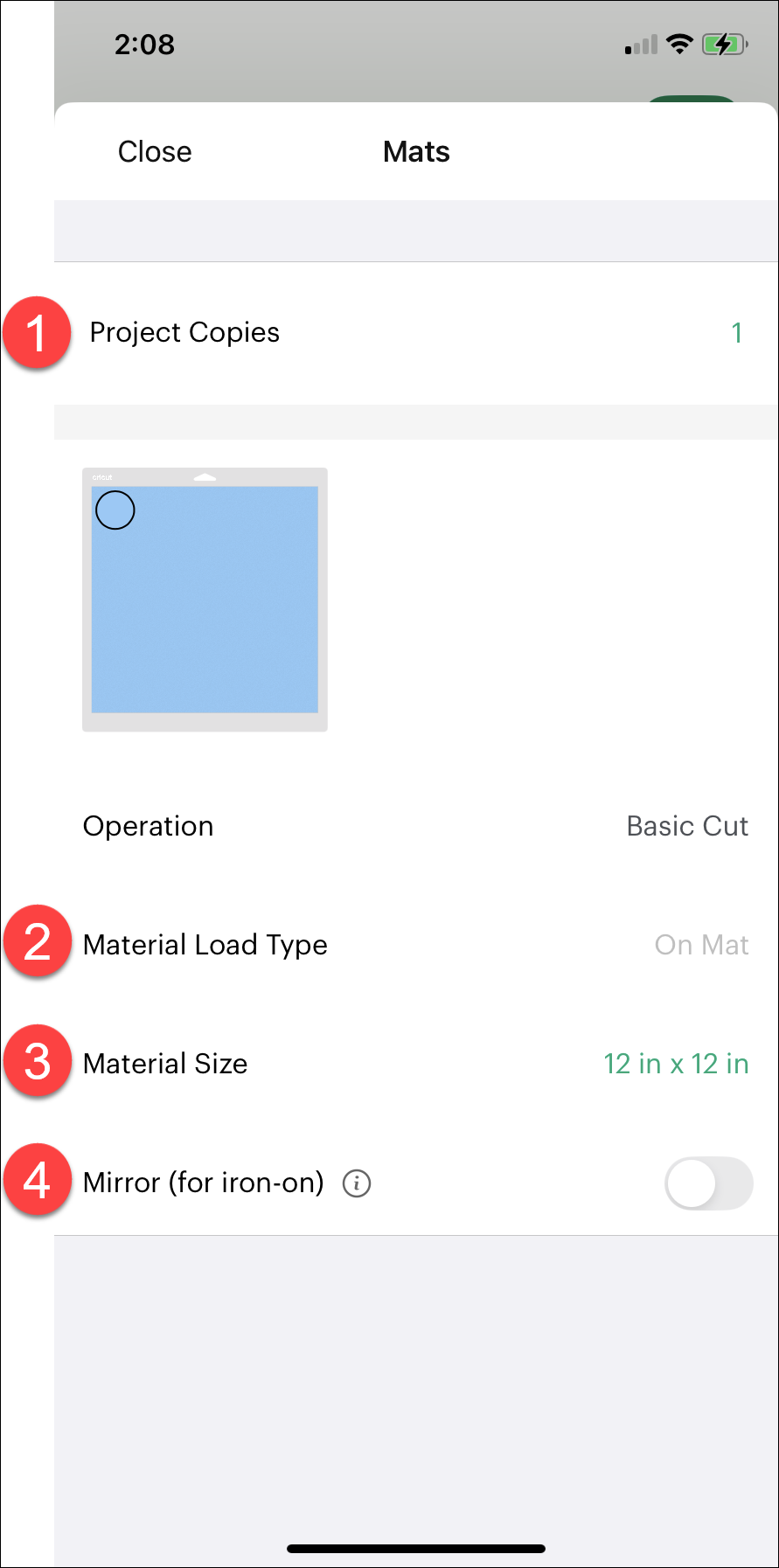Tap the green copies count of 1
Viewport: 779px width, 1568px height.
[737, 332]
